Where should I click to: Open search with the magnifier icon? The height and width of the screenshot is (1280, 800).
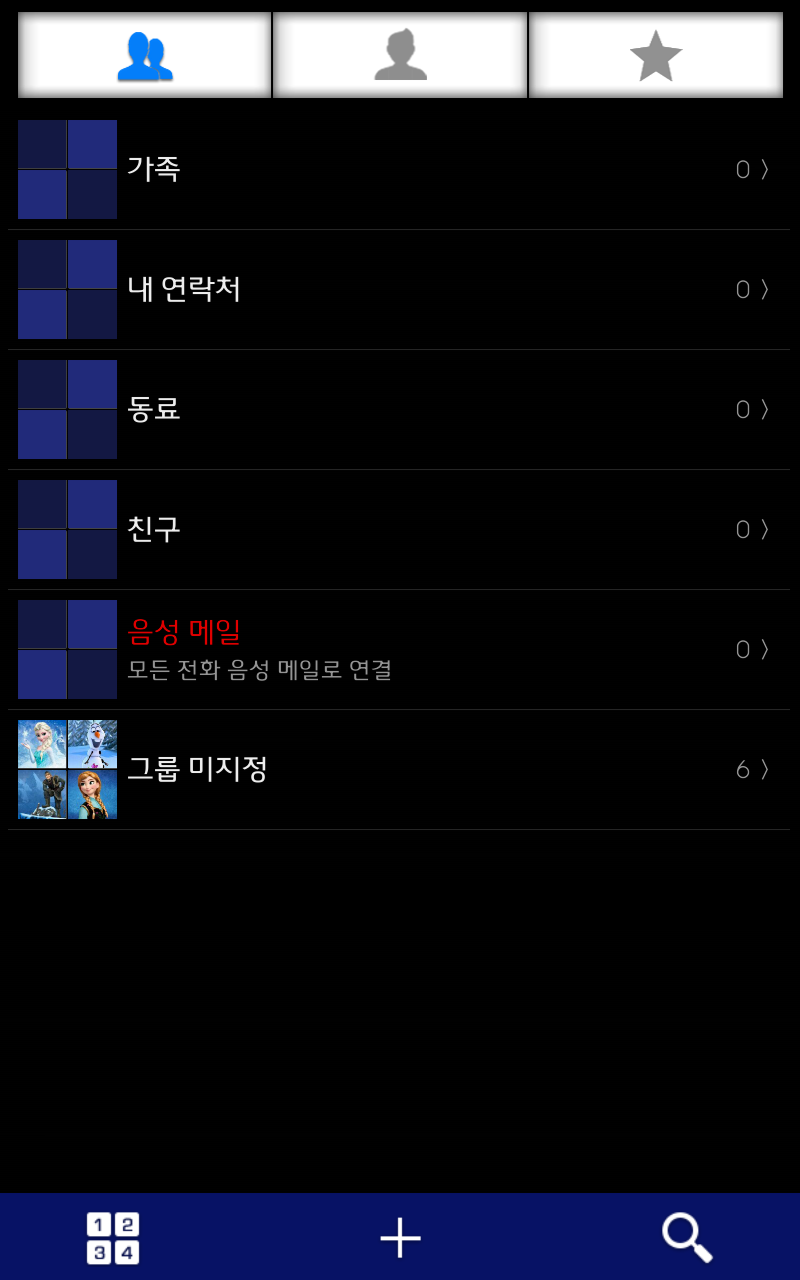tap(687, 1238)
